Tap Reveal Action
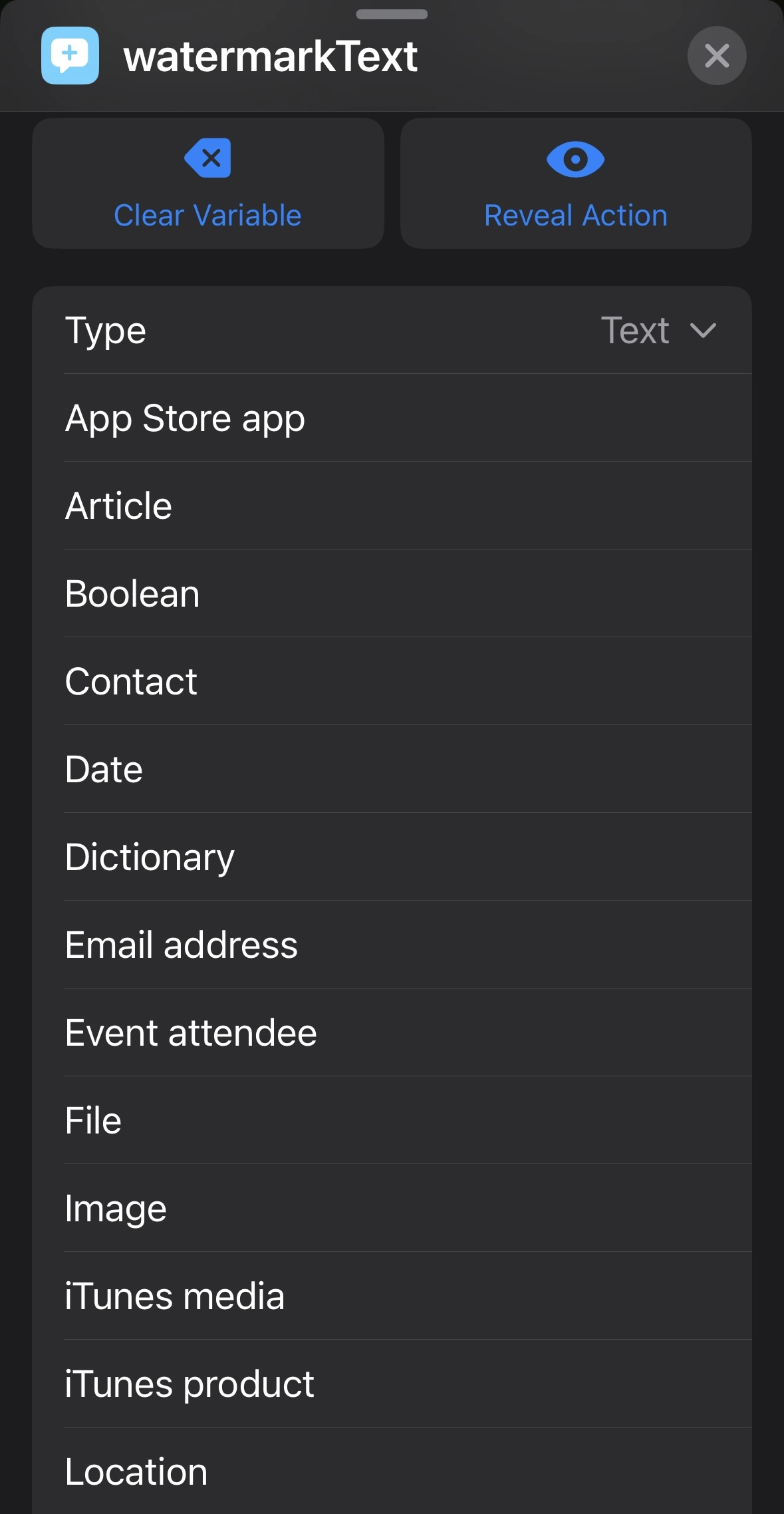This screenshot has width=784, height=1514. pos(576,184)
